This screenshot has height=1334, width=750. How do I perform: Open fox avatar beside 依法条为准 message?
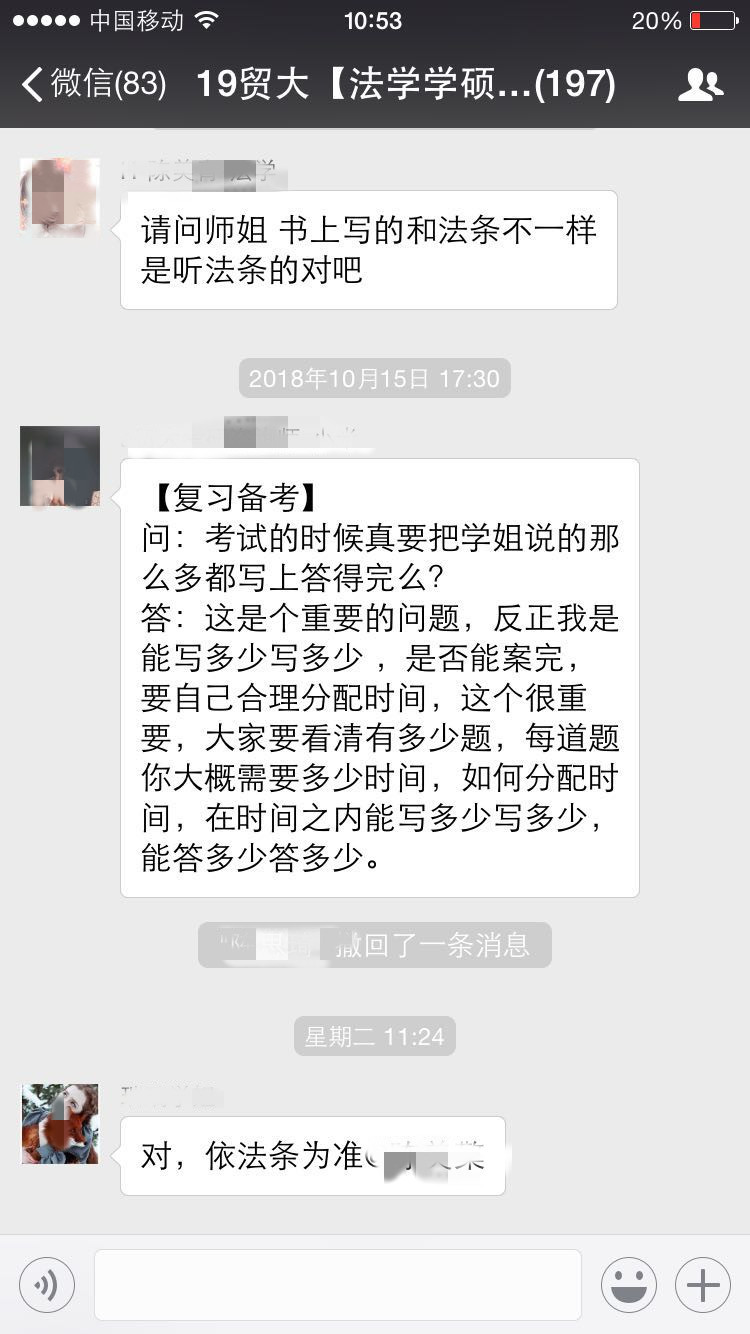point(60,1124)
